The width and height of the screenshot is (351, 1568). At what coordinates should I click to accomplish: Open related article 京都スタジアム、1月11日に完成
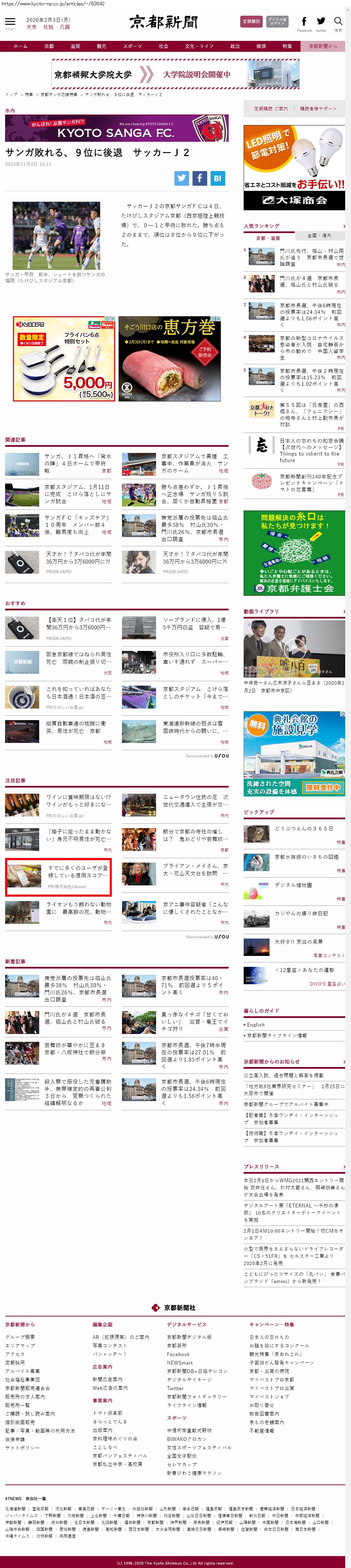[x=77, y=494]
